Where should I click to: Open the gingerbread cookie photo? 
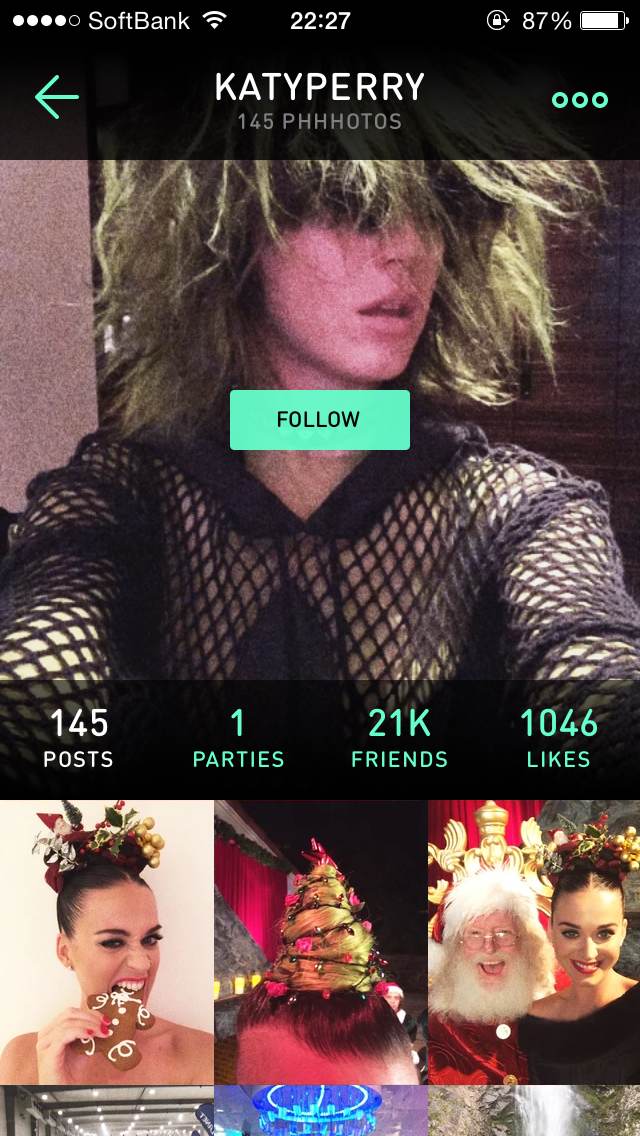[106, 942]
